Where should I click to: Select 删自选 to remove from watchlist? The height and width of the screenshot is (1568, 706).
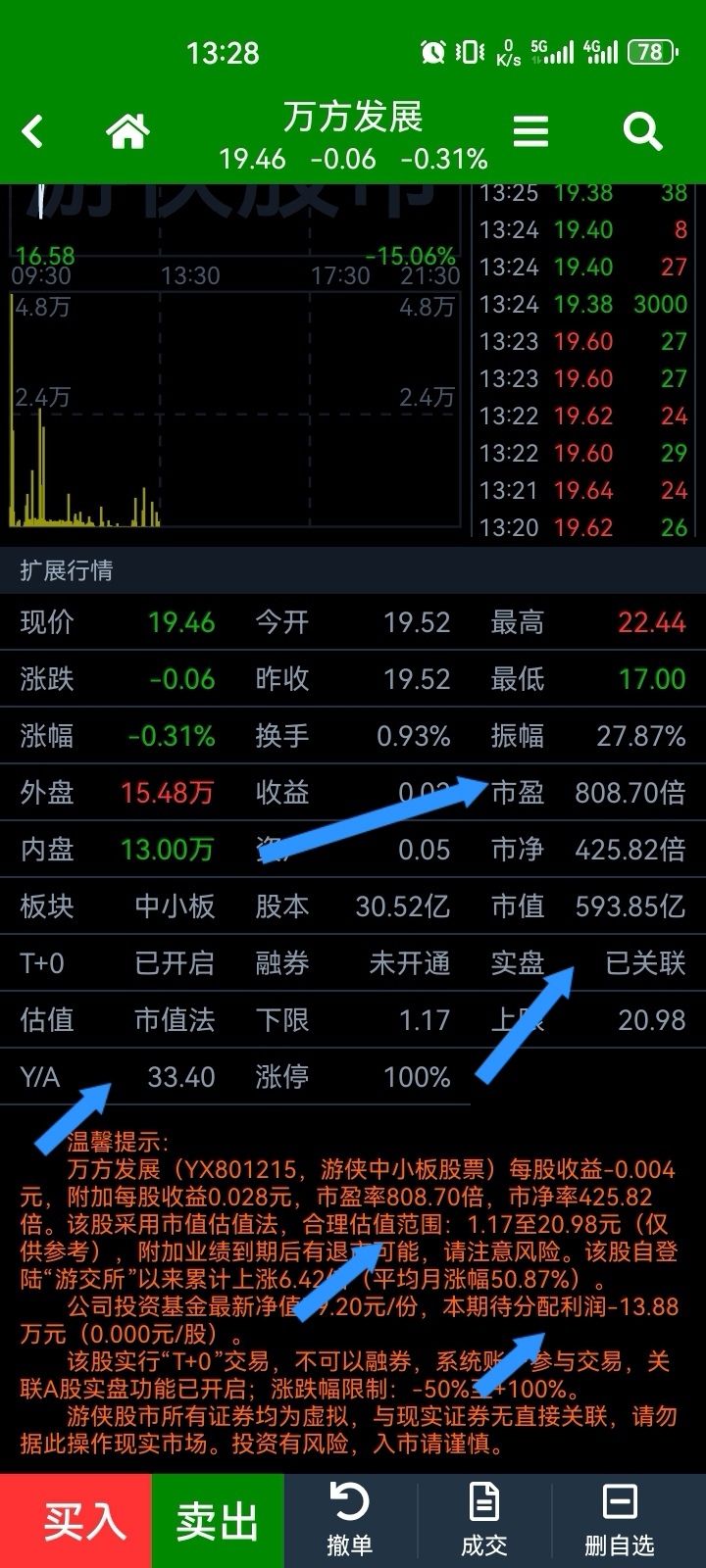pos(619,1521)
